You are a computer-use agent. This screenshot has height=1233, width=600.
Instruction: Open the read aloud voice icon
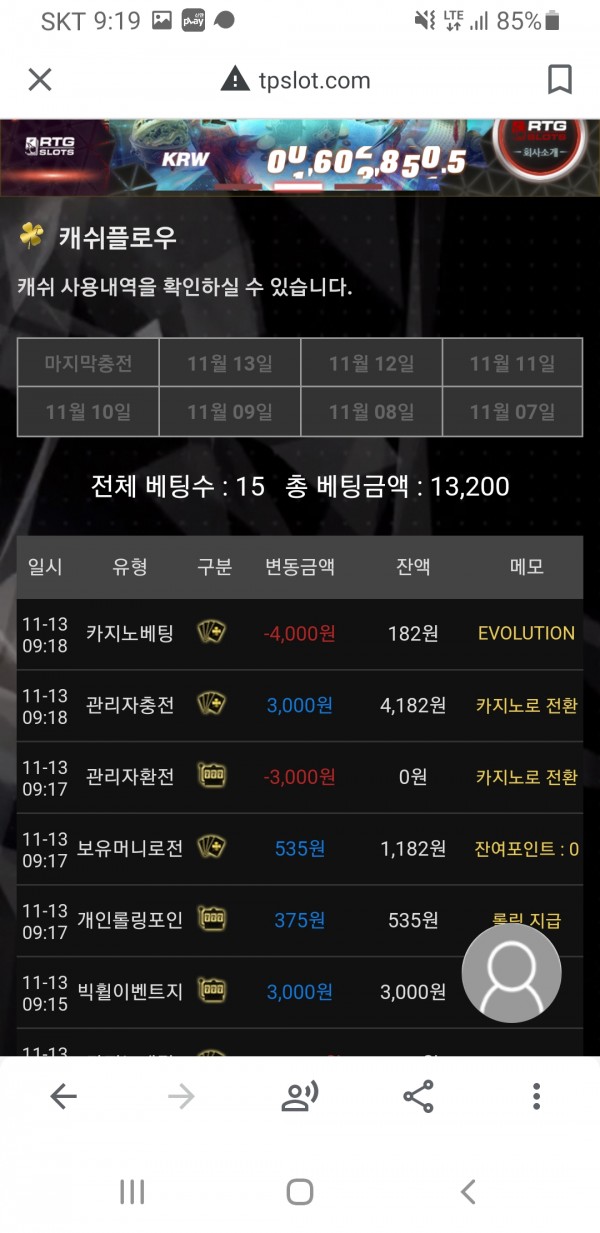[299, 1097]
